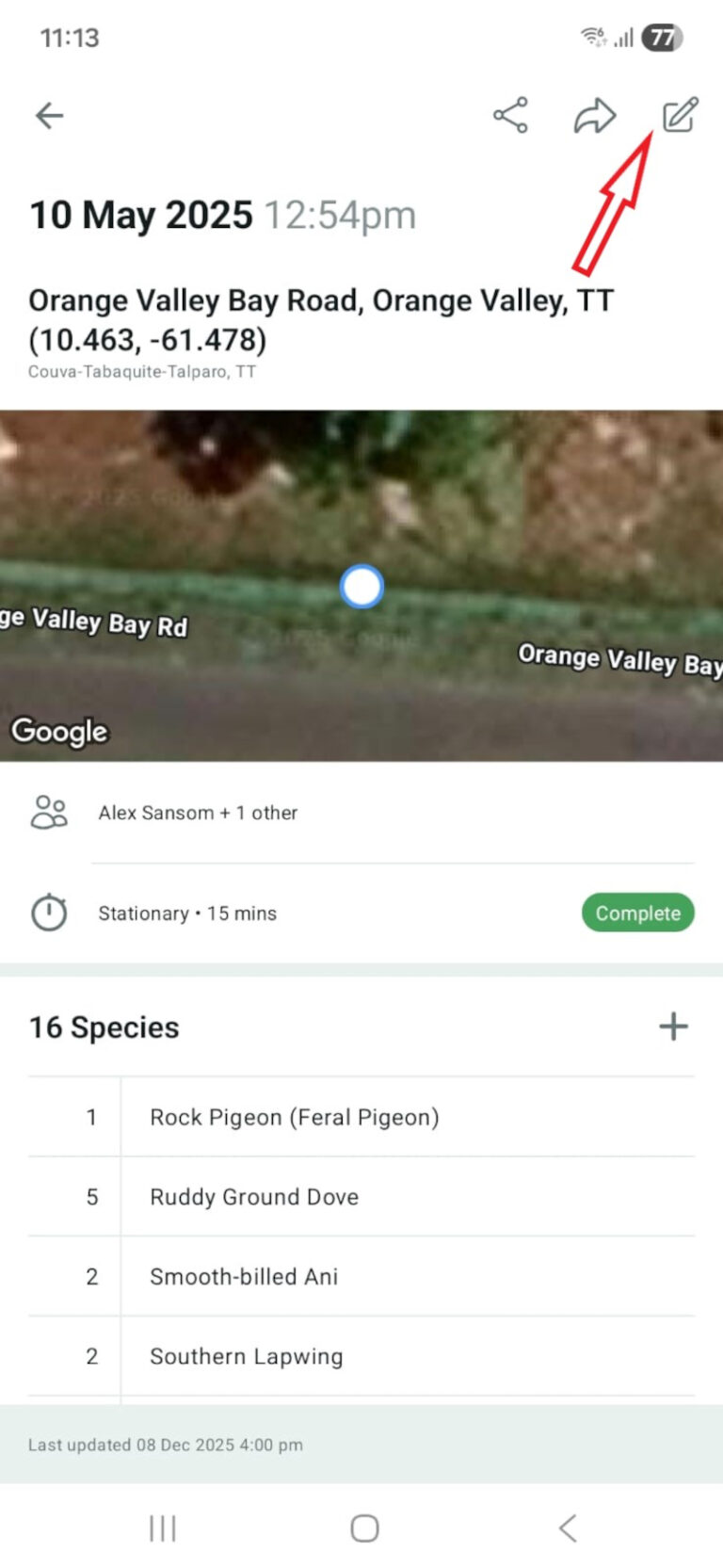Go back using the top-left arrow
The image size is (723, 1568).
click(x=49, y=116)
